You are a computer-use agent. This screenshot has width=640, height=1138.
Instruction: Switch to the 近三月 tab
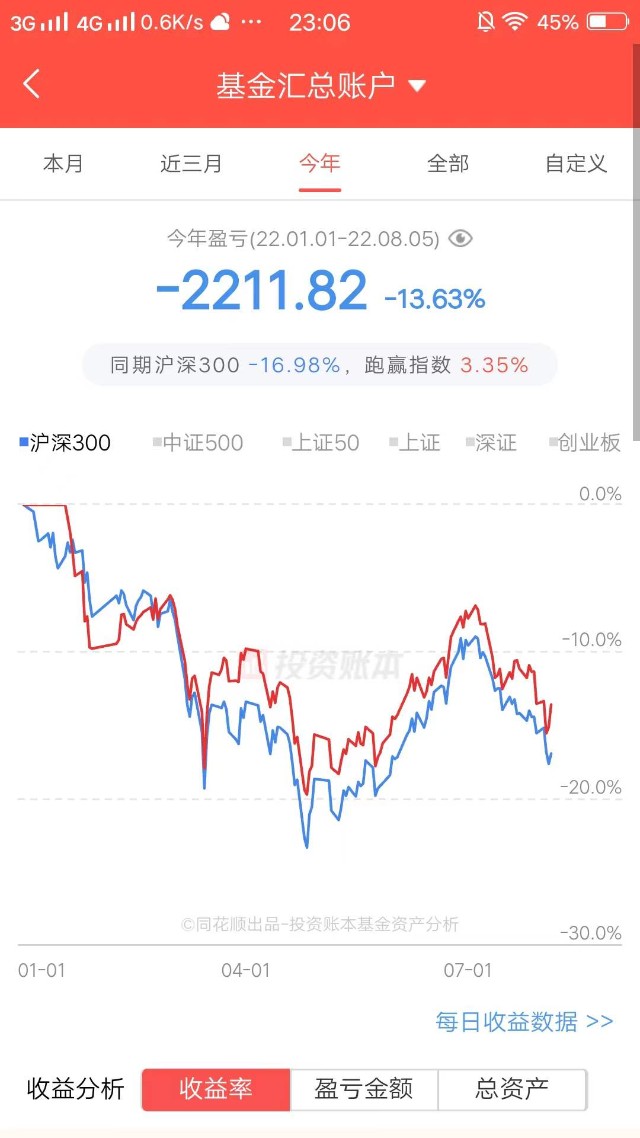click(191, 164)
